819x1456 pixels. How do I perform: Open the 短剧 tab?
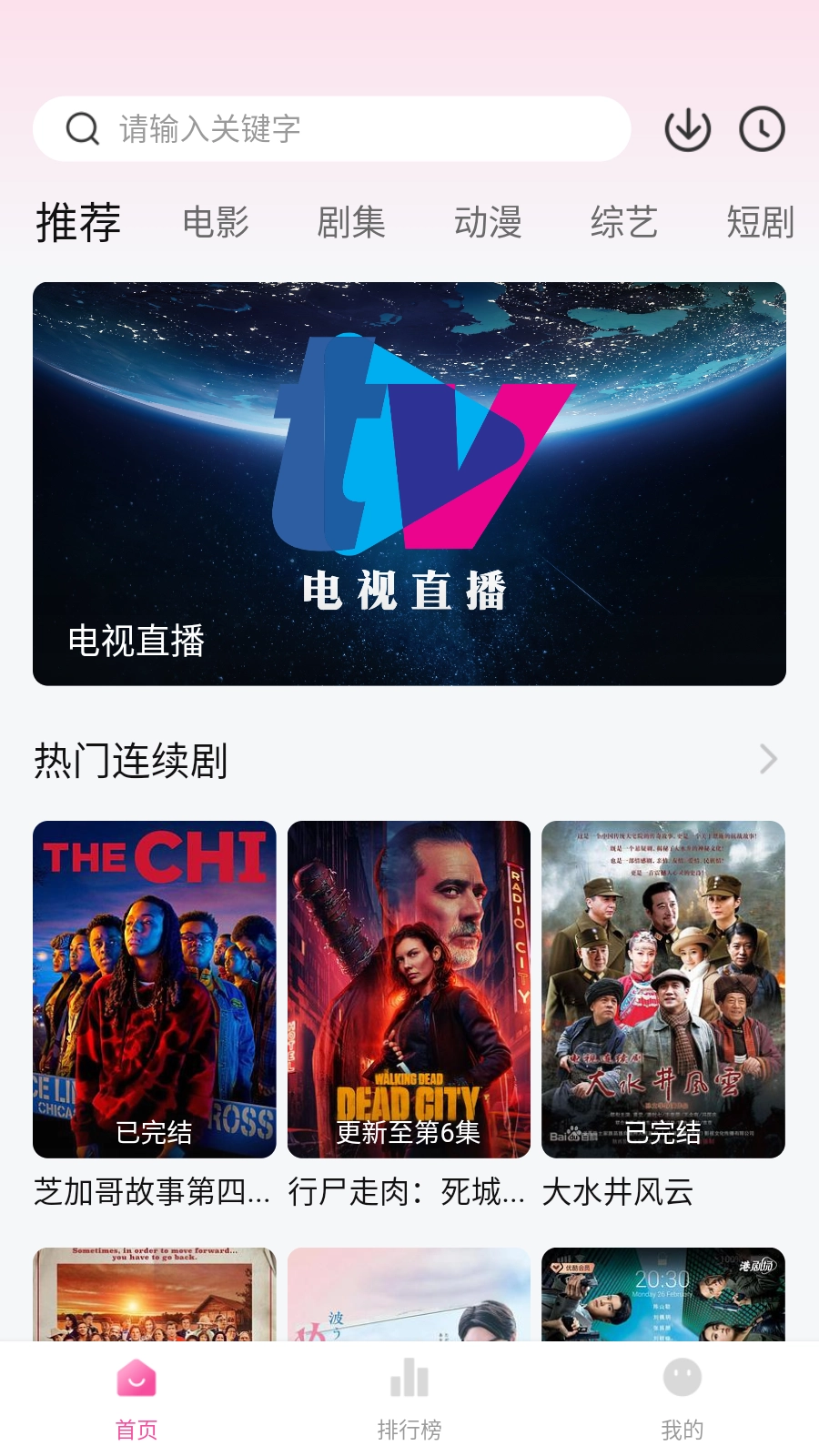pos(760,222)
